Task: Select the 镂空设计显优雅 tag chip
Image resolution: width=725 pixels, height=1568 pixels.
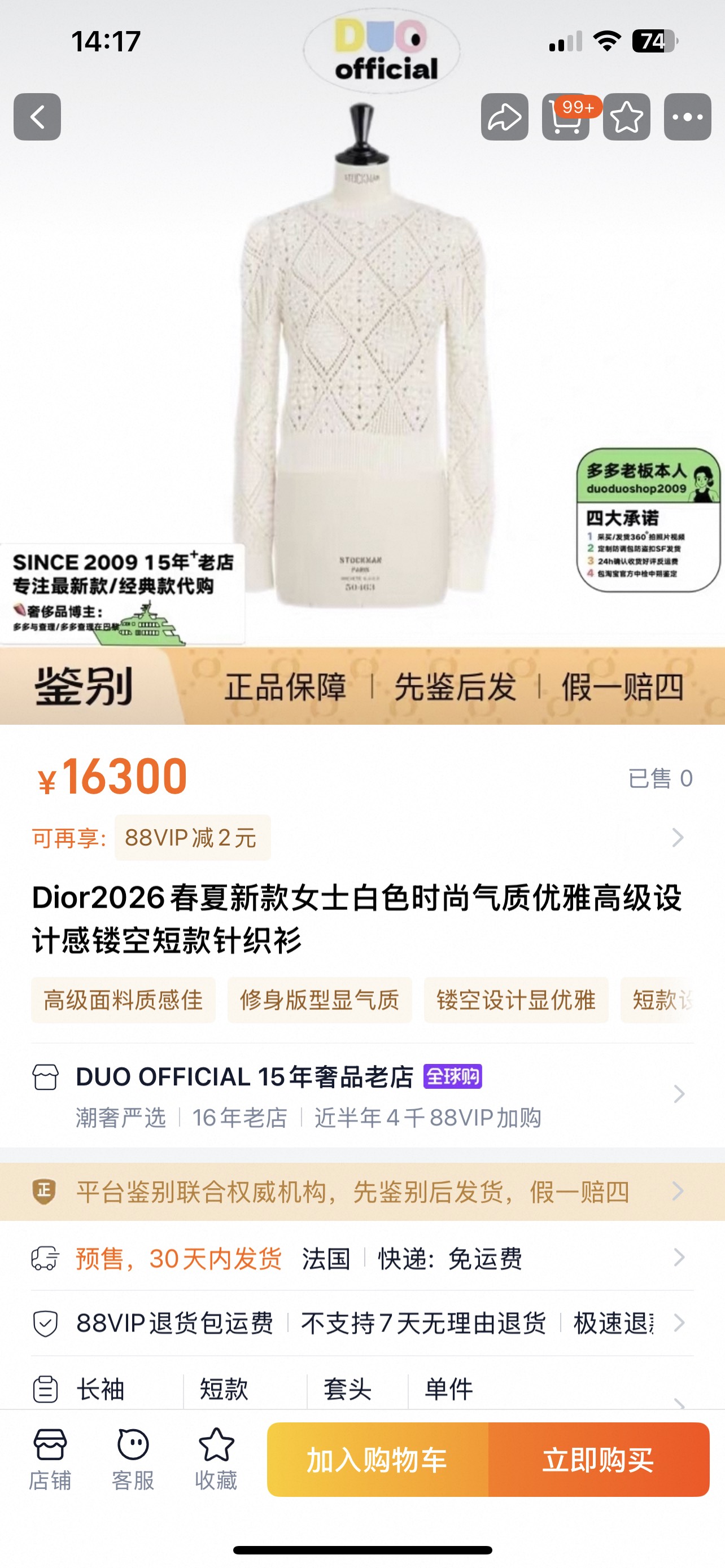Action: (516, 1000)
